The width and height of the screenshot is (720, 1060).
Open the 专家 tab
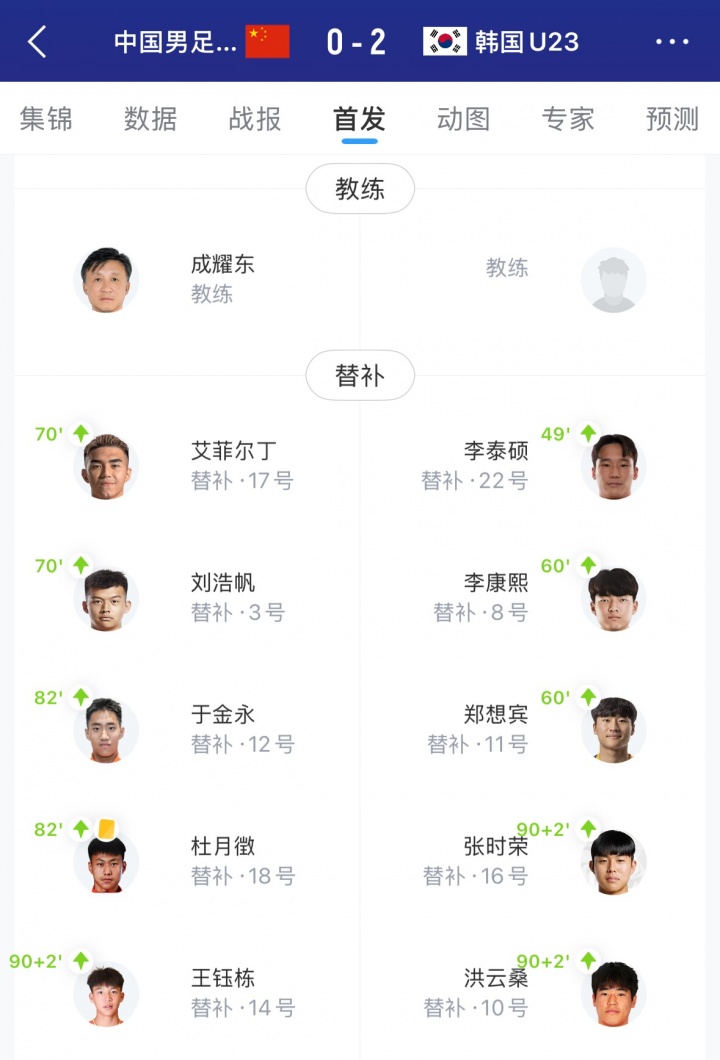568,119
